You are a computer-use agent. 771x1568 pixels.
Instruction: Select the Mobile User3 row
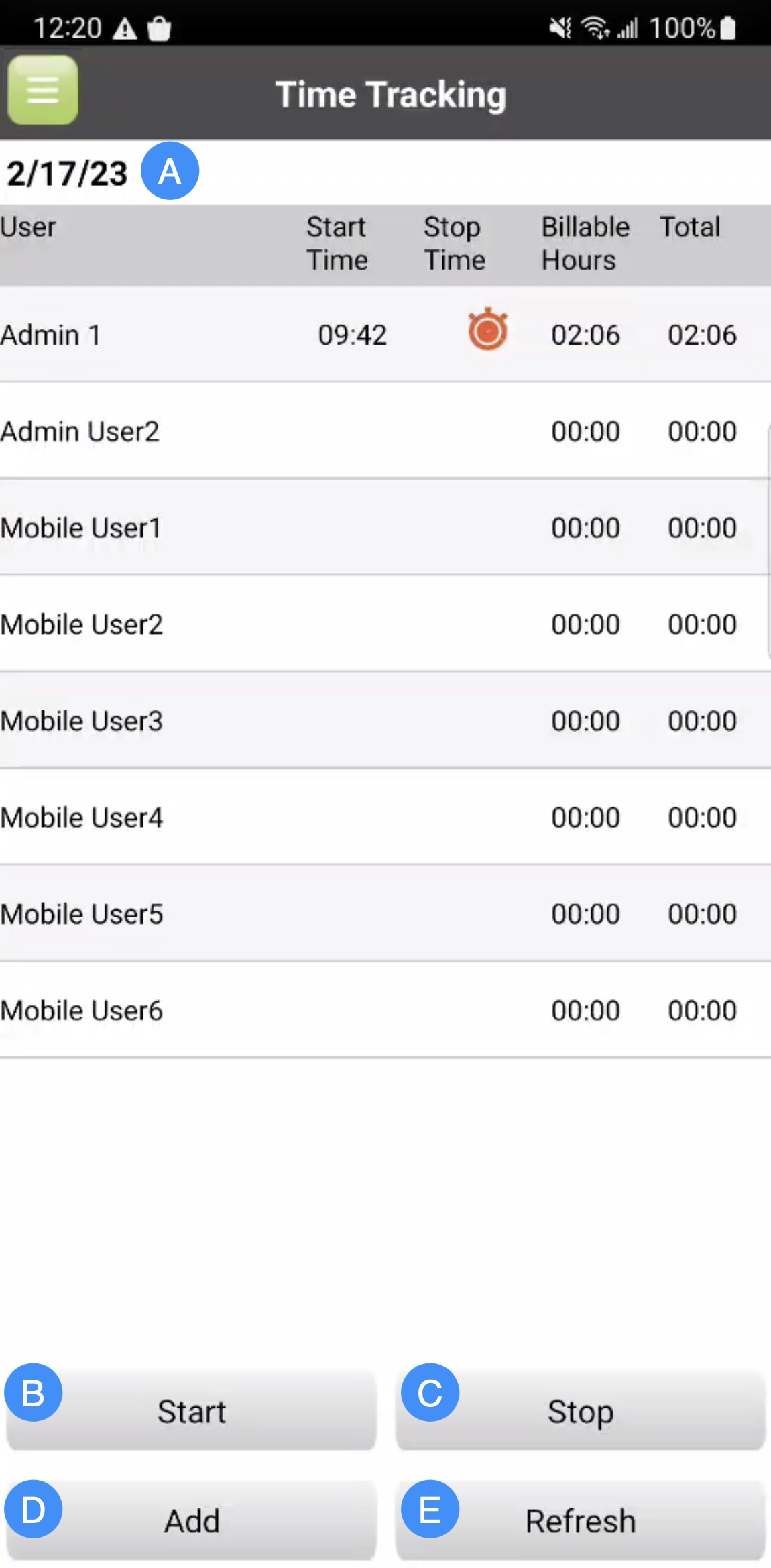click(201, 721)
